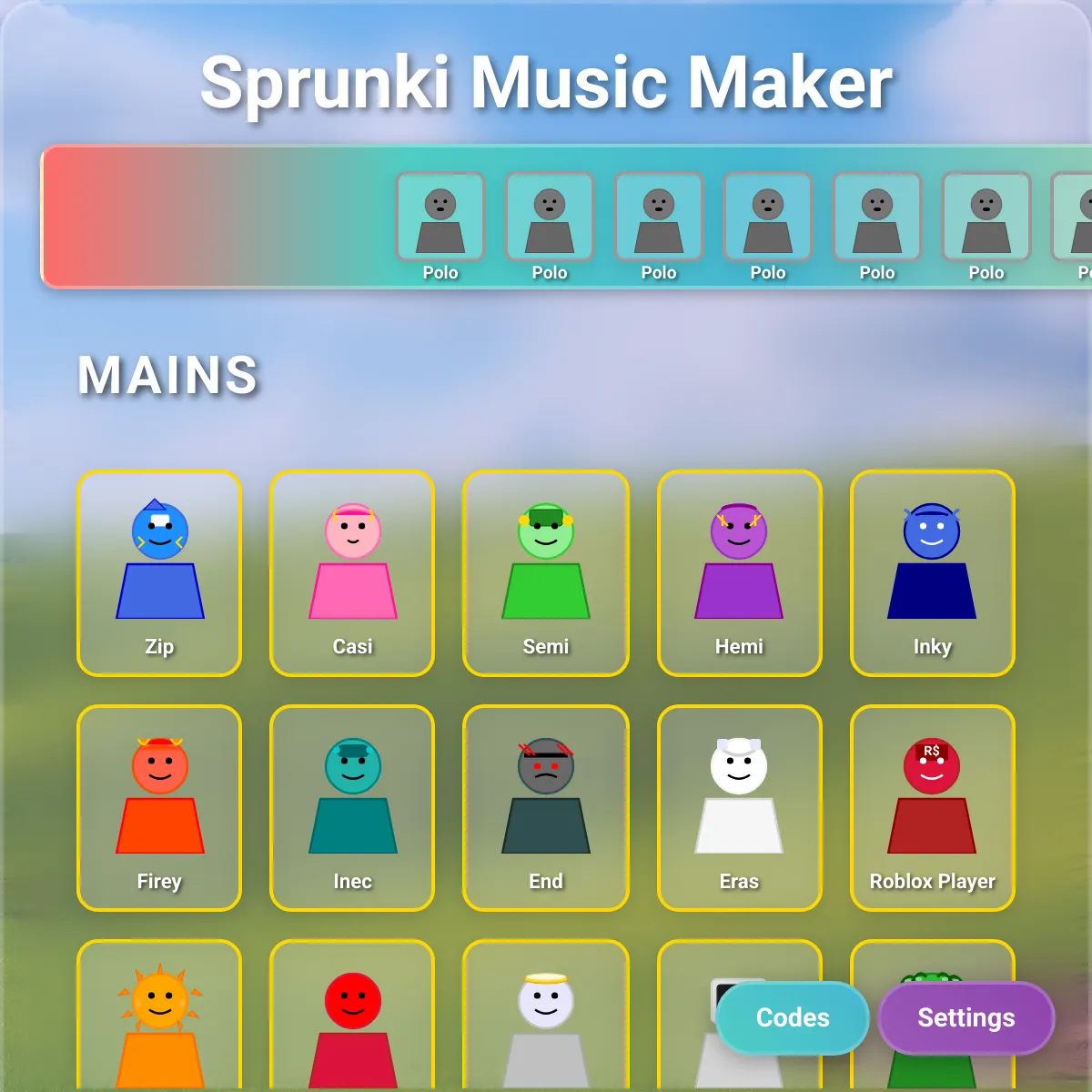This screenshot has height=1092, width=1092.
Task: Pick the Inec character card
Action: tap(352, 808)
